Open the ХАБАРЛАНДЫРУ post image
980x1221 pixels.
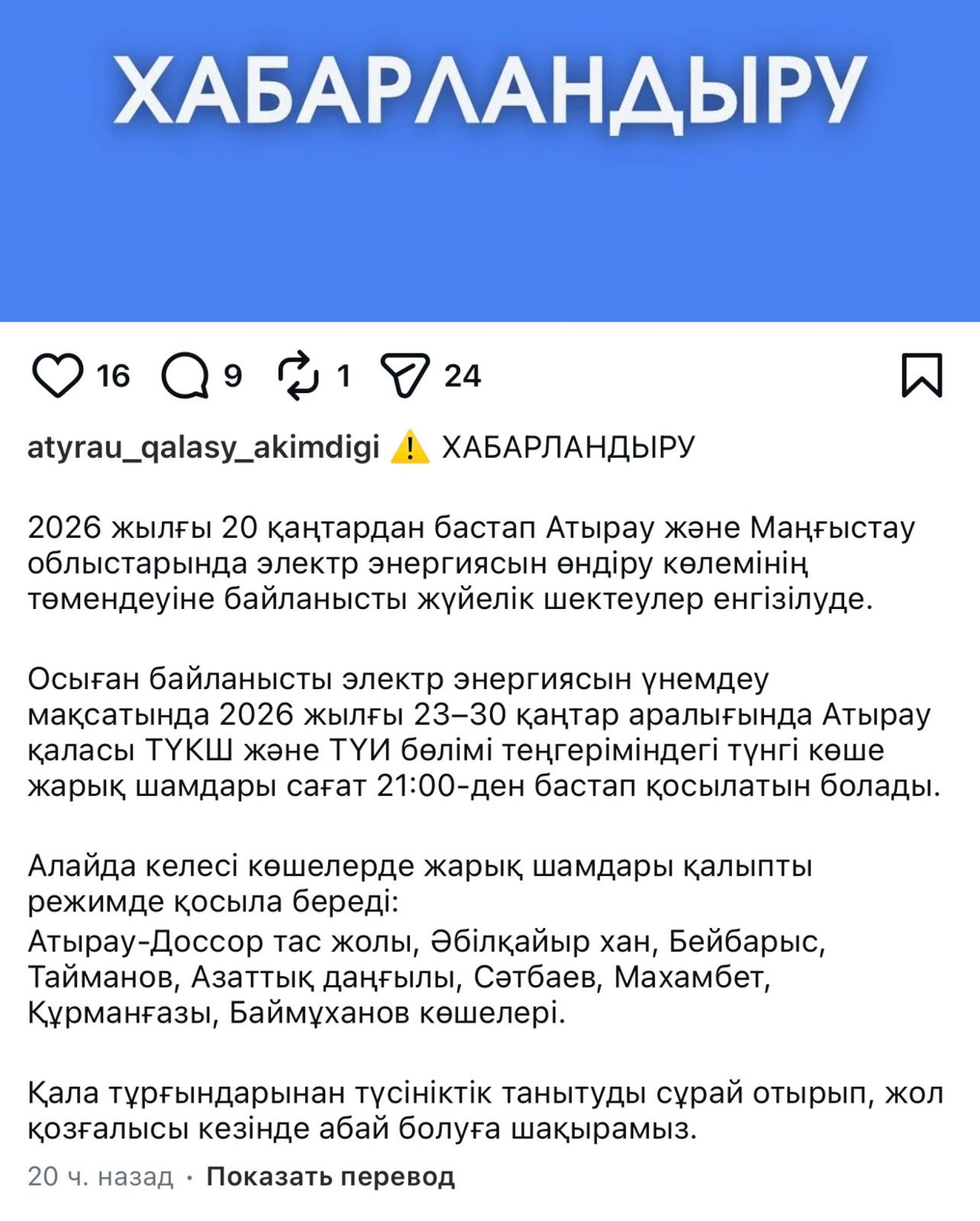489,161
